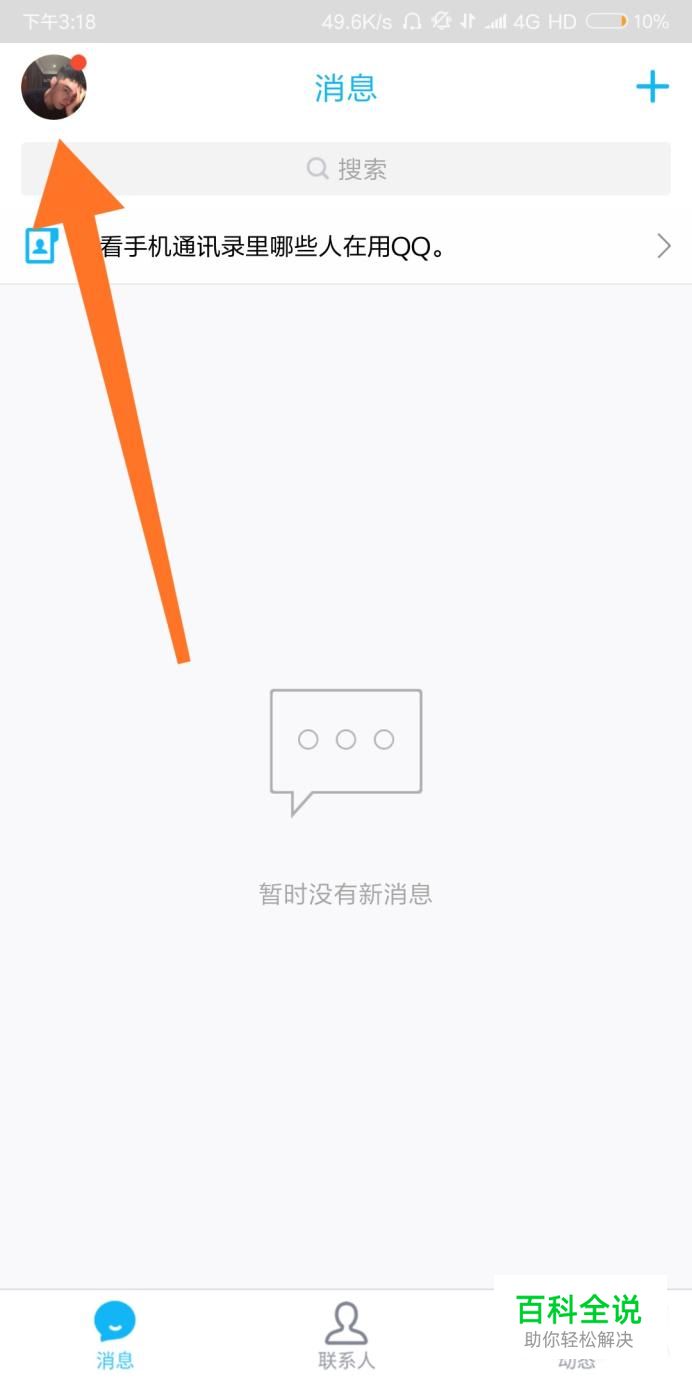
Task: Open the phone contacts using QQ row
Action: [346, 246]
